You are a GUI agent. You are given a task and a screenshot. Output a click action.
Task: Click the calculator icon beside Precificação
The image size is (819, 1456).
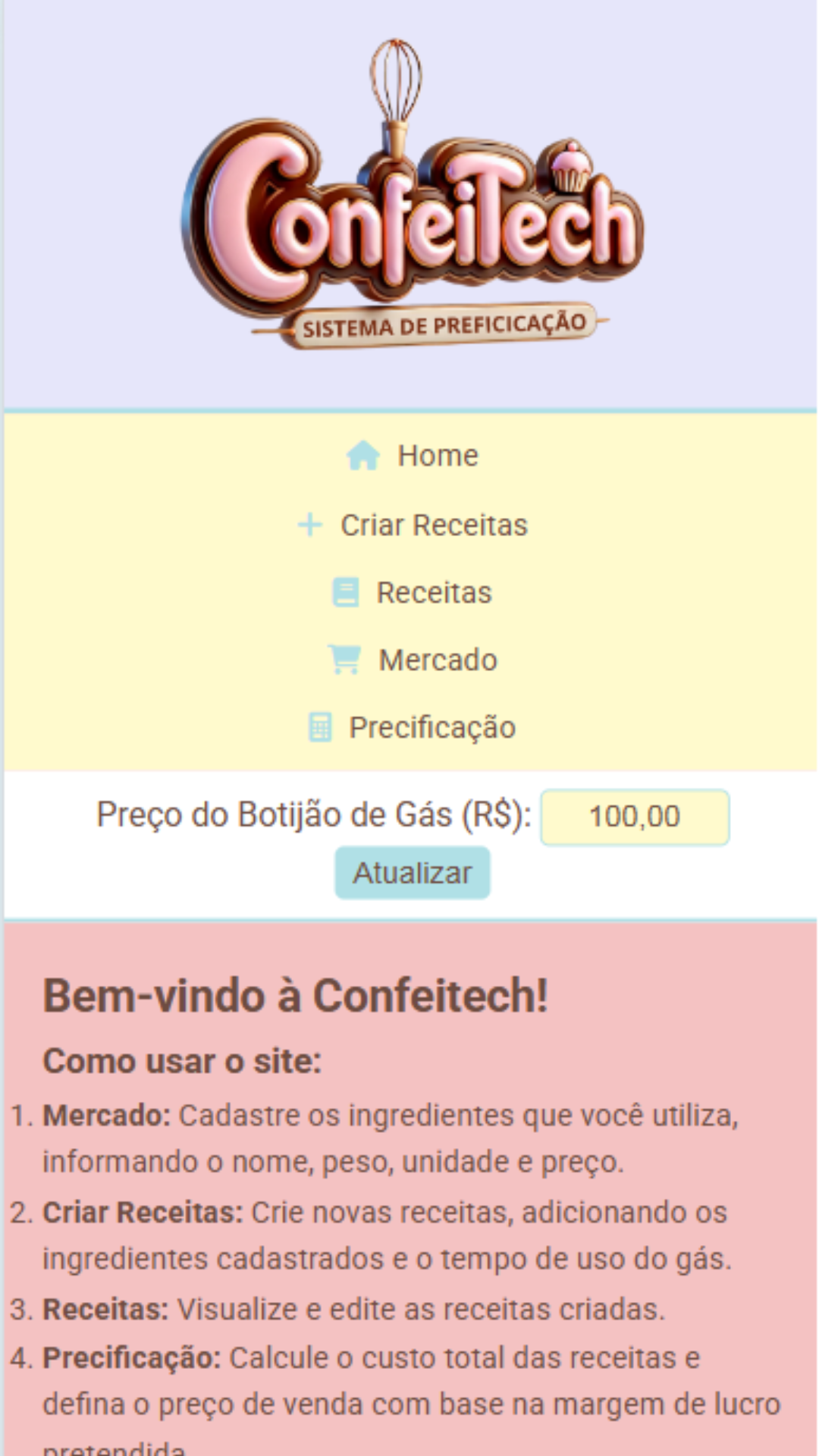(x=319, y=726)
